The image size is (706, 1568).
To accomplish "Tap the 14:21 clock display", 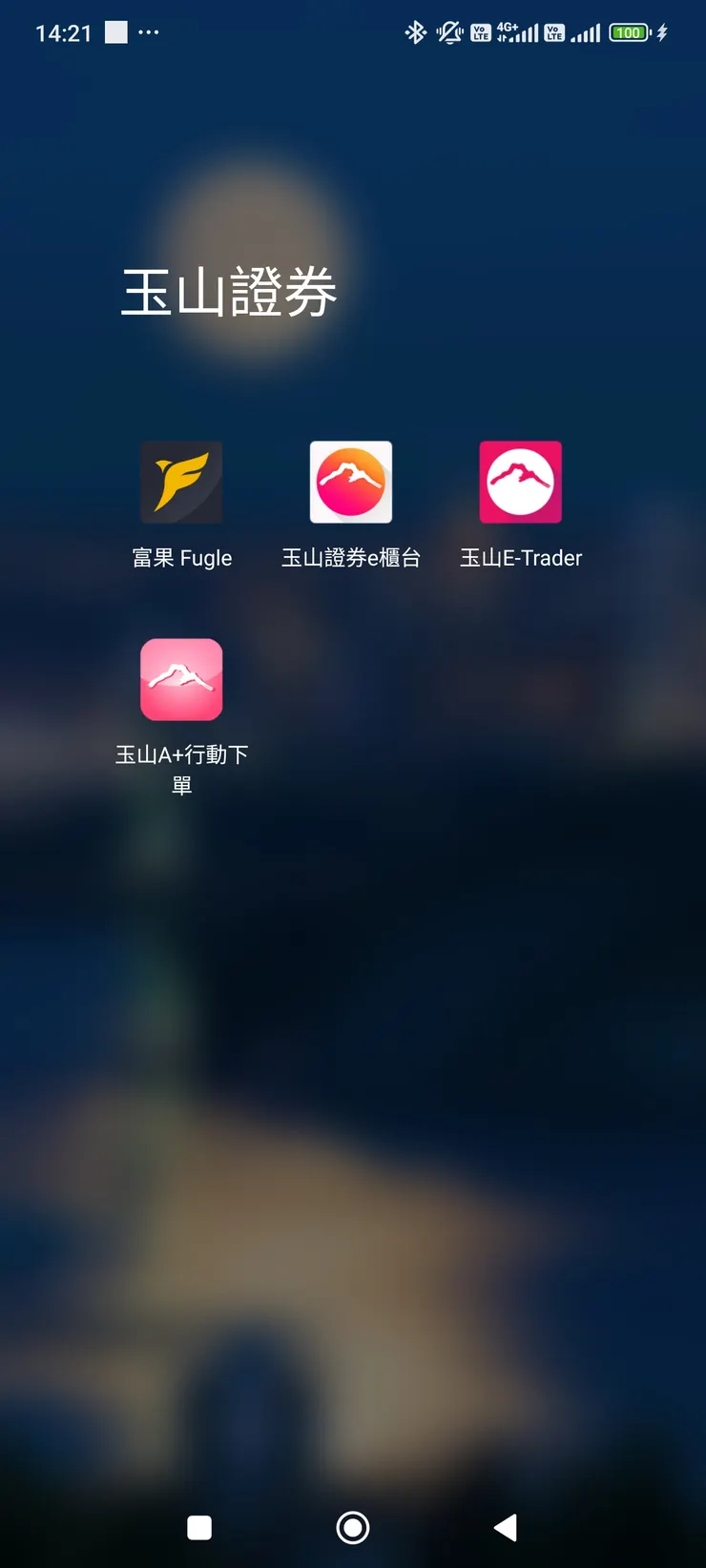I will (x=63, y=31).
